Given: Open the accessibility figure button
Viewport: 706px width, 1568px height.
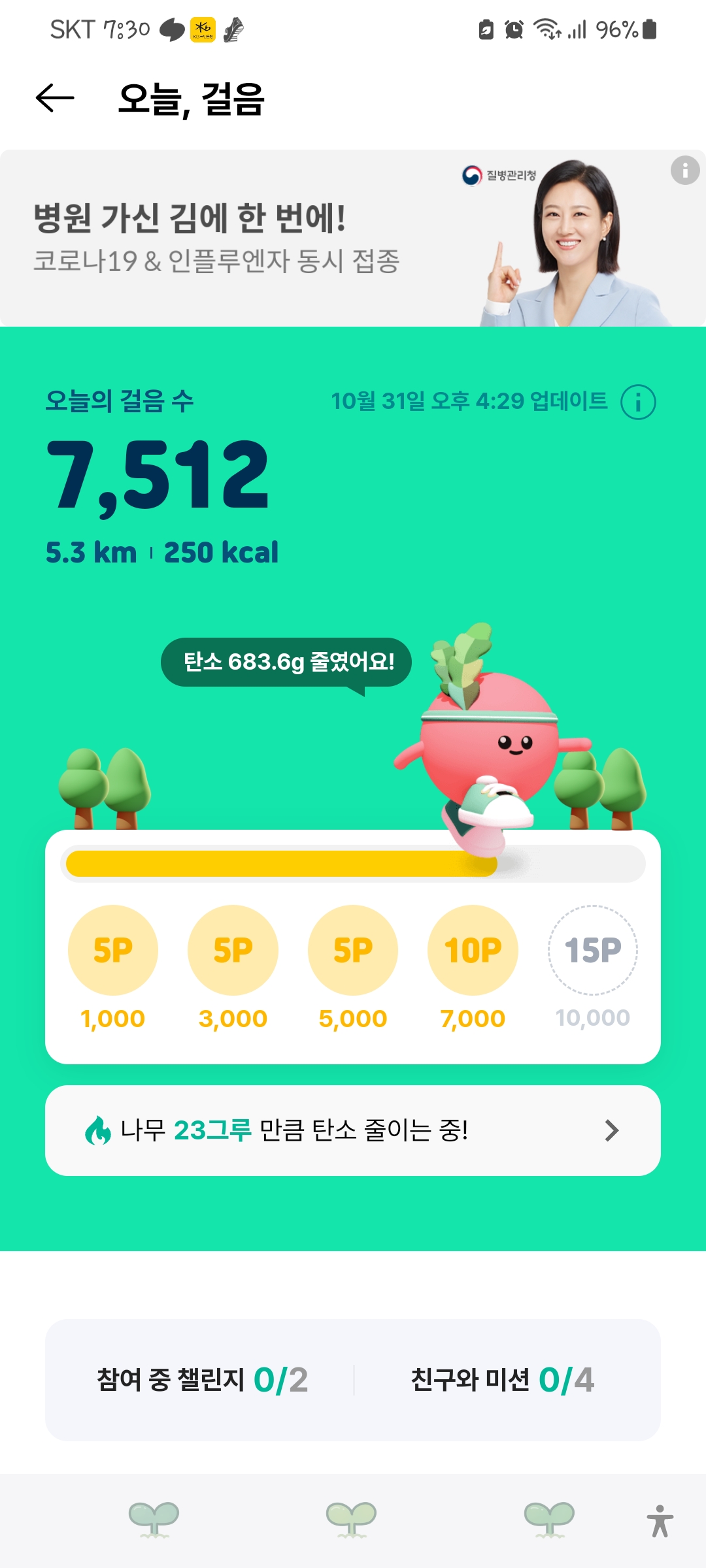Looking at the screenshot, I should (660, 1520).
